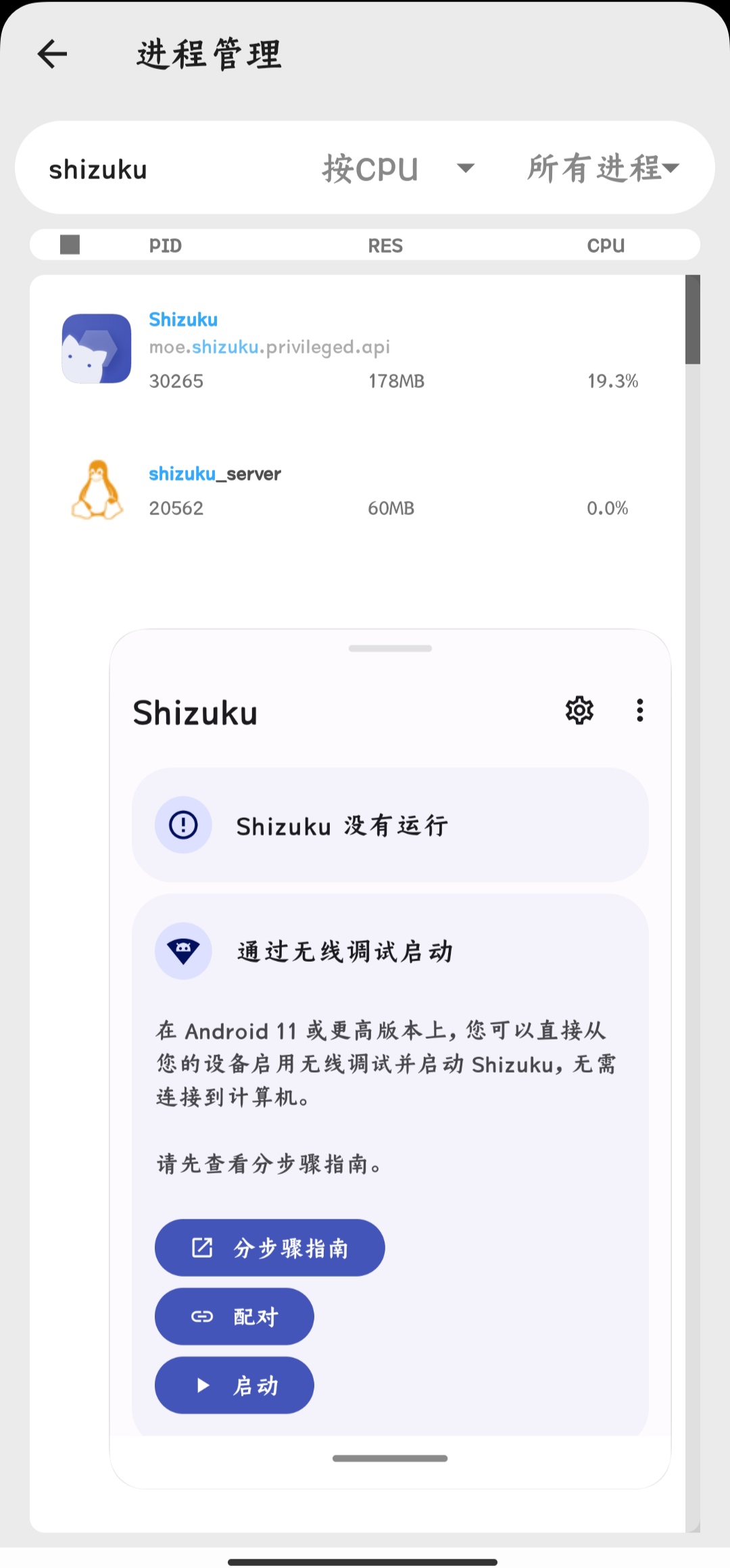The image size is (730, 1568).
Task: Click the link icon on the 配对 button
Action: (201, 1316)
